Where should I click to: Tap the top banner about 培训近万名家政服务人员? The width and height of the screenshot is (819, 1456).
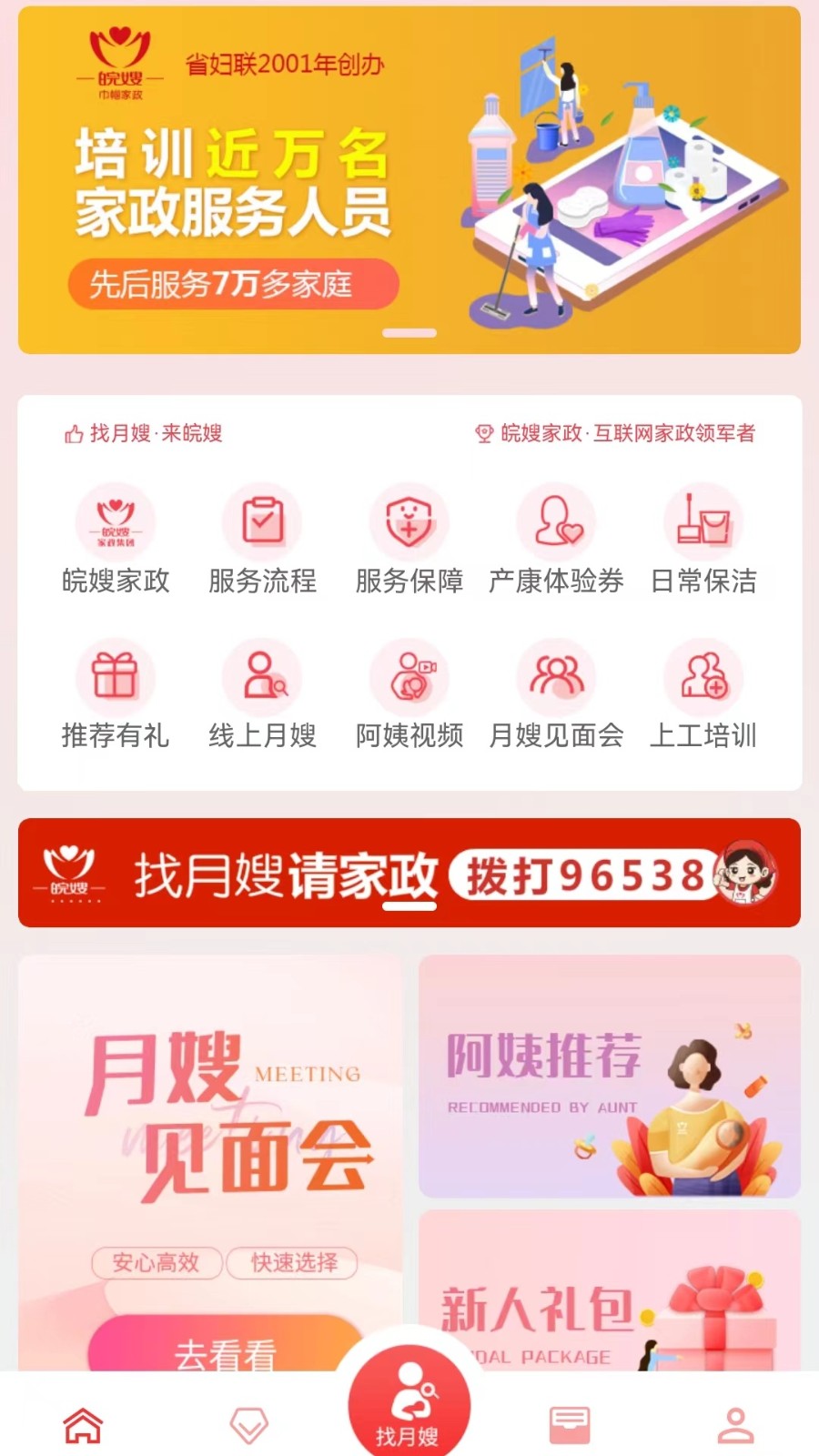(409, 180)
